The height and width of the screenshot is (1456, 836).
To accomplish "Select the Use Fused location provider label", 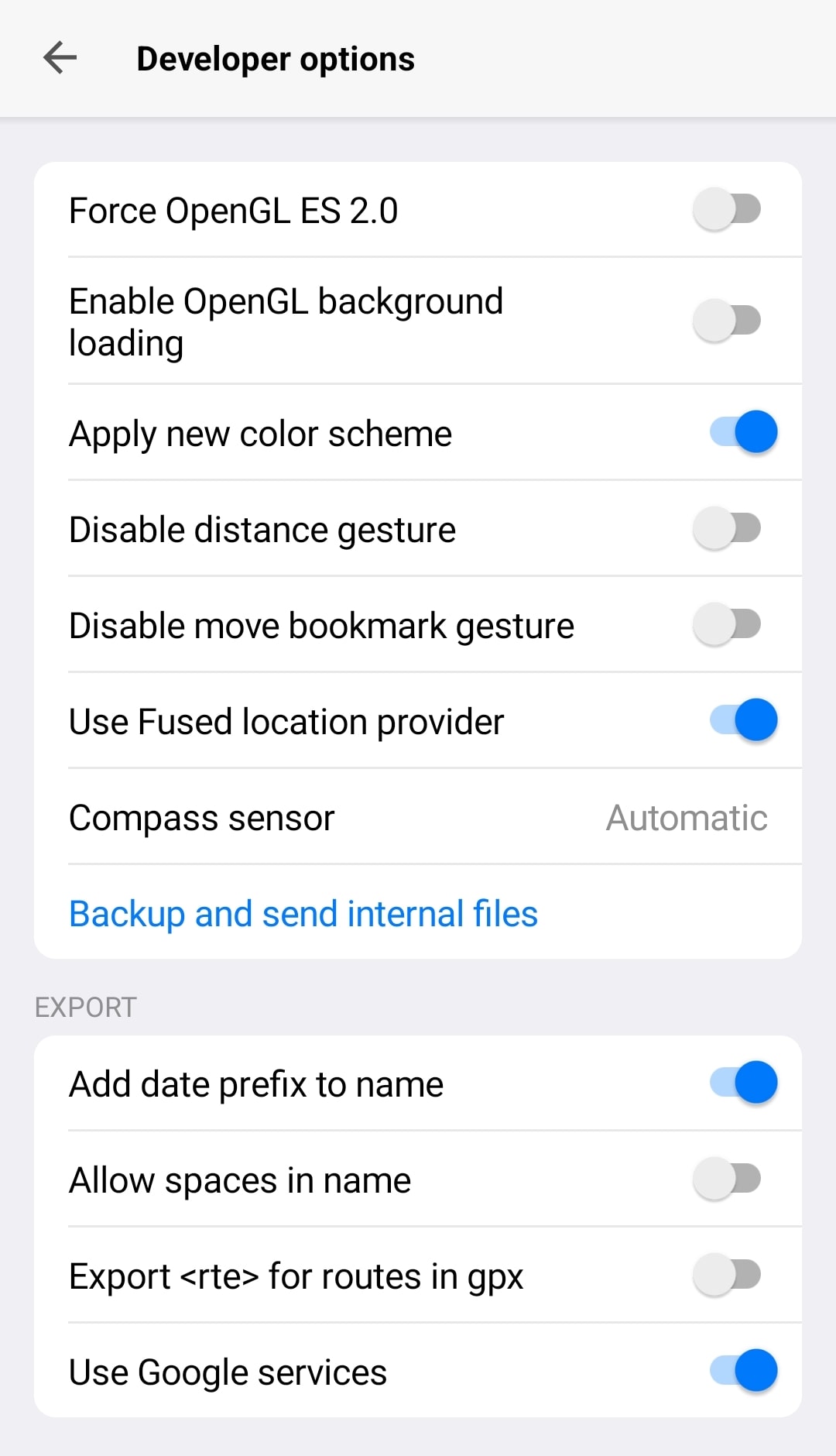I will [286, 719].
